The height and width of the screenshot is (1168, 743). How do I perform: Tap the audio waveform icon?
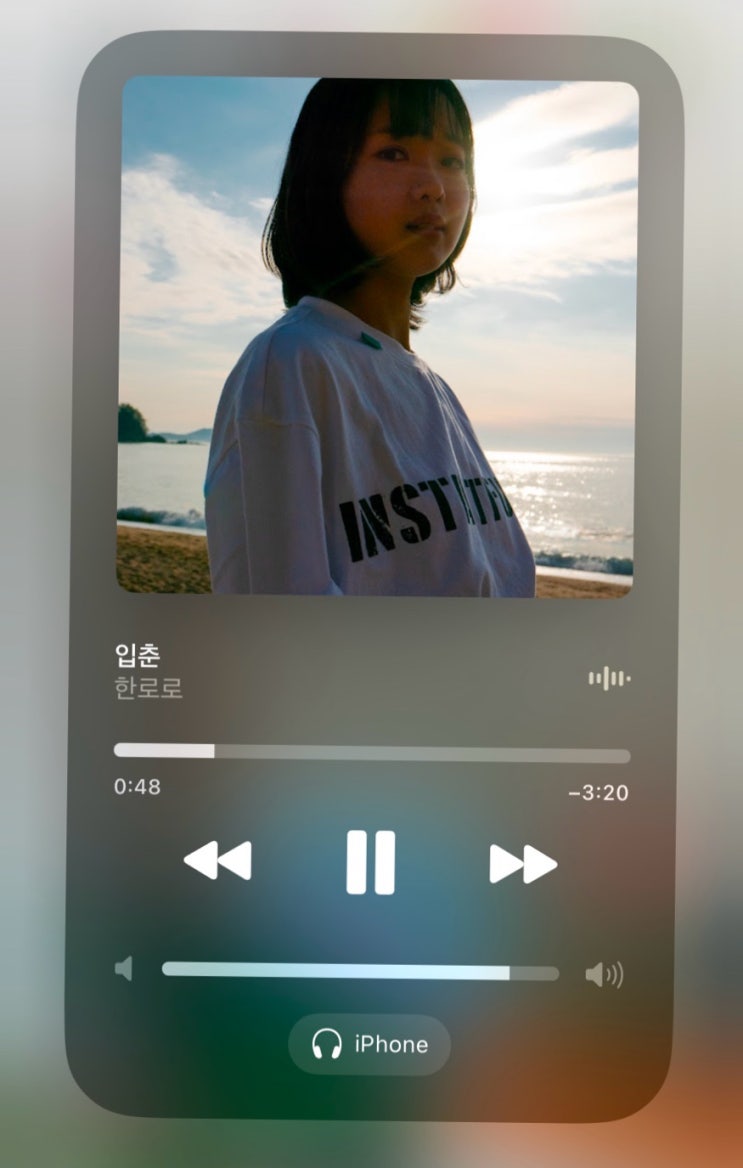[609, 680]
